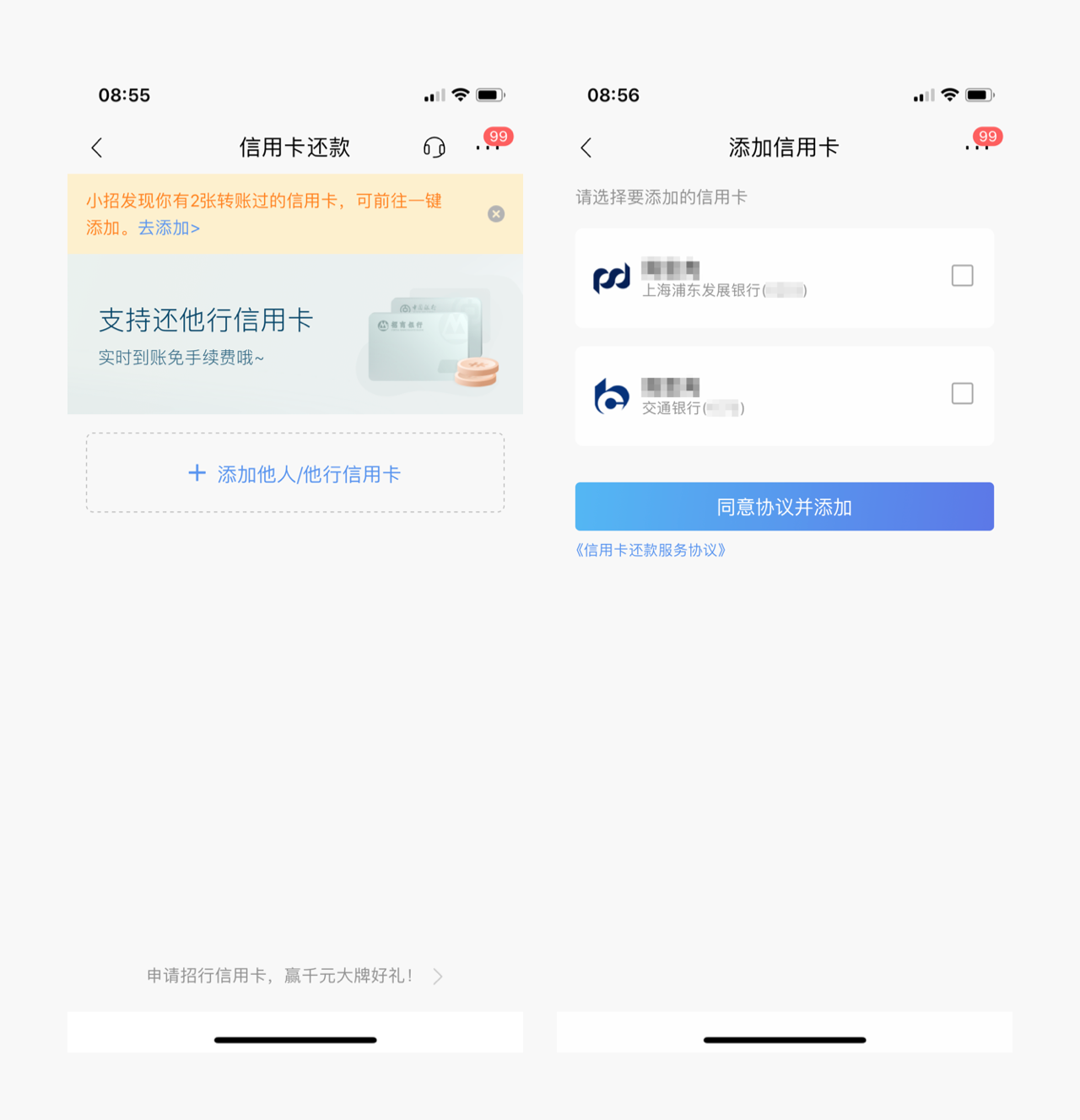Image resolution: width=1080 pixels, height=1120 pixels.
Task: Open the overflow menu on 添加信用卡
Action: click(977, 148)
